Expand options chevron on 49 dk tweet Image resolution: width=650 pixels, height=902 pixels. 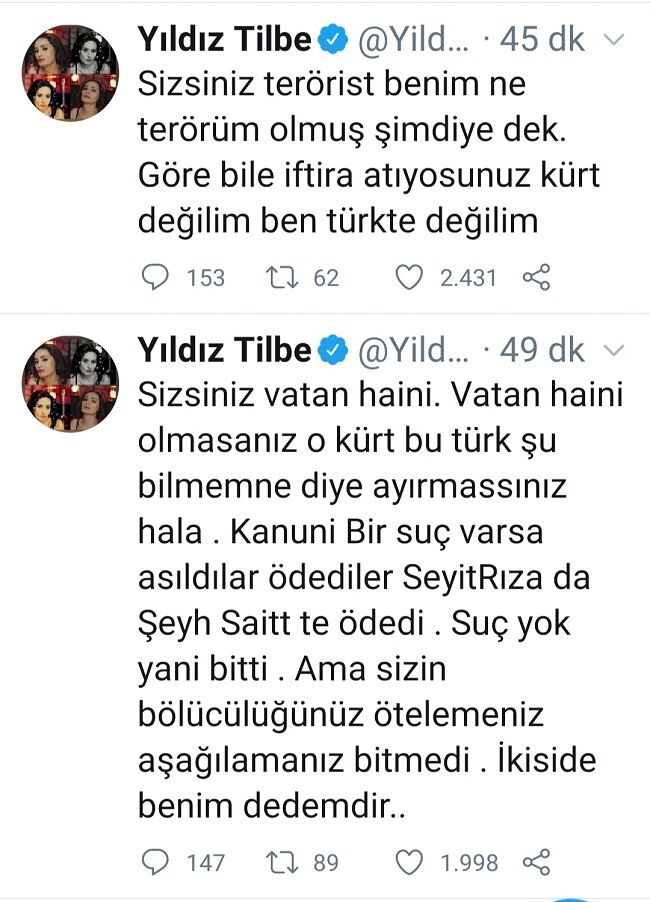(617, 350)
